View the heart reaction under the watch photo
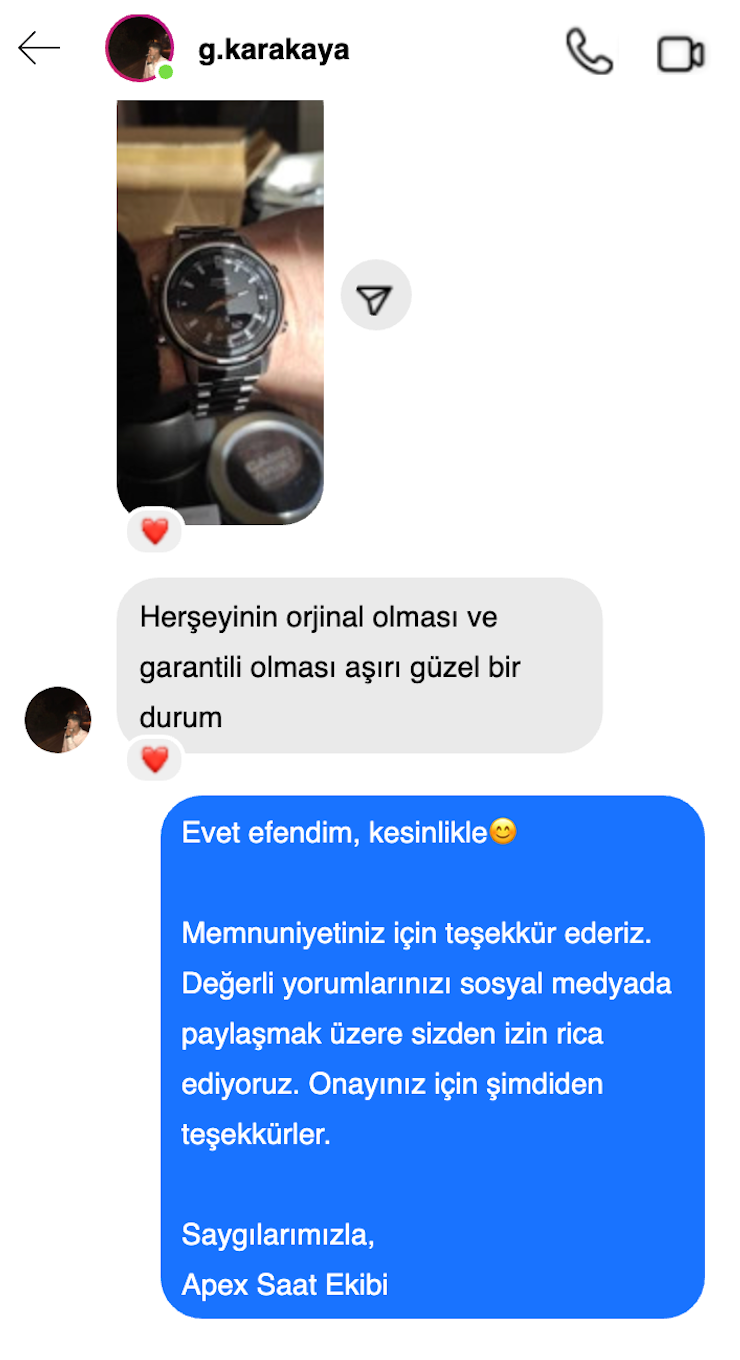 point(155,531)
